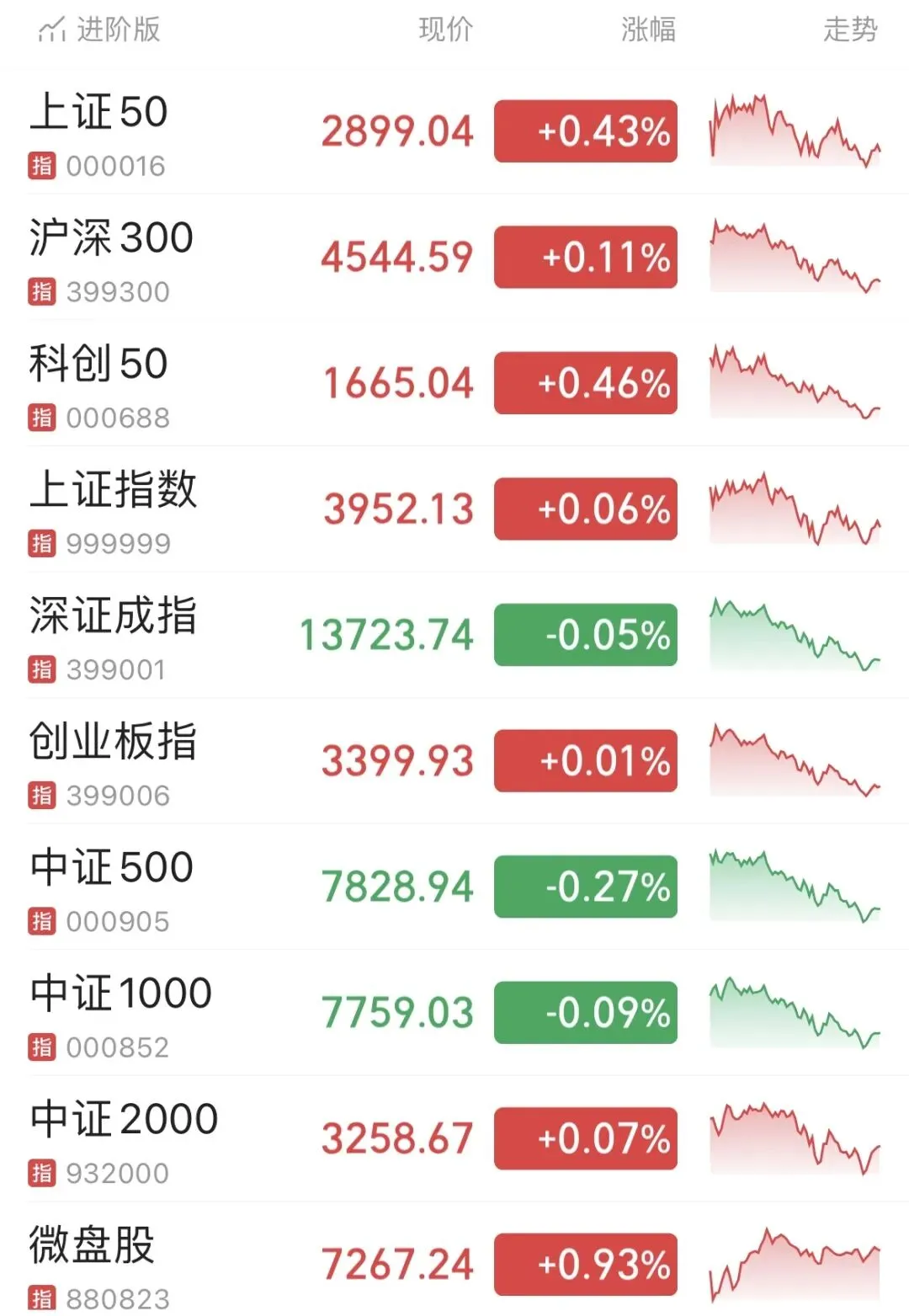The height and width of the screenshot is (1316, 909).
Task: Open the 中证2000 row
Action: coord(454,1138)
